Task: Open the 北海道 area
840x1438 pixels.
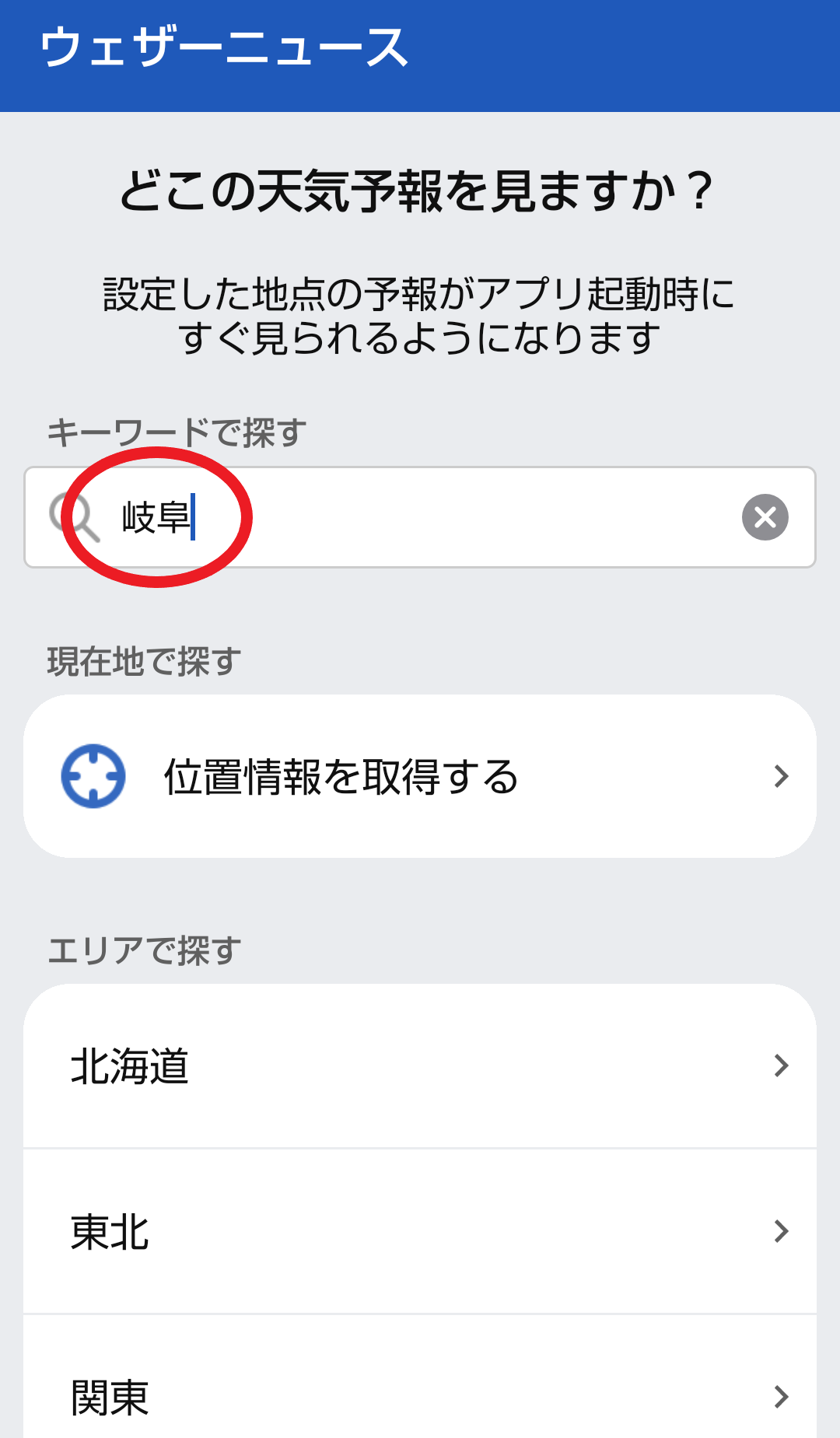Action: point(420,1065)
